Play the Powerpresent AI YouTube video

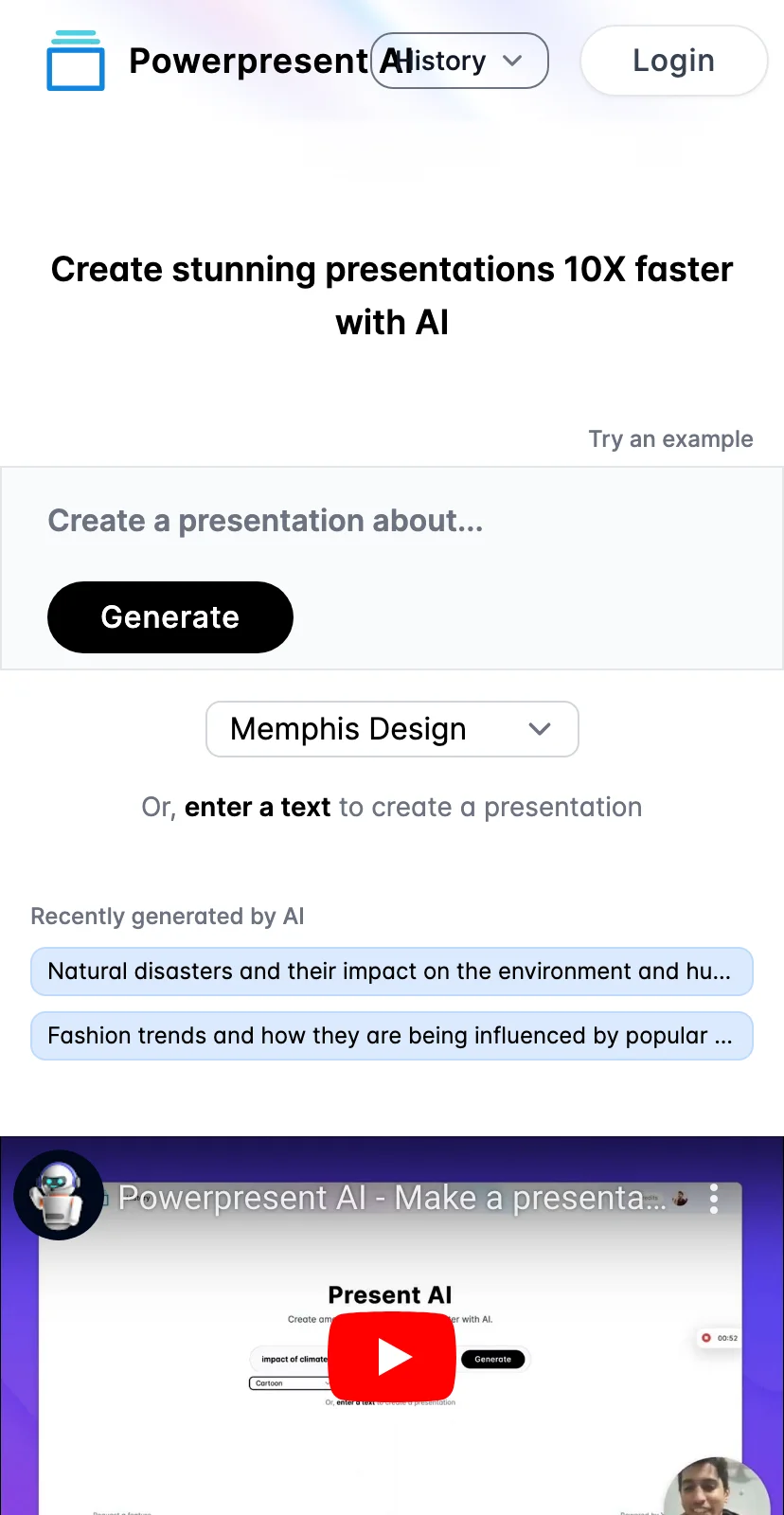click(392, 1357)
